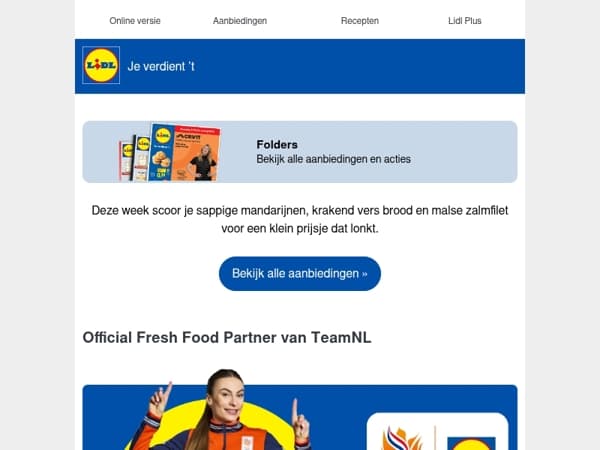
Task: Open the Folders banner card
Action: pyautogui.click(x=300, y=152)
